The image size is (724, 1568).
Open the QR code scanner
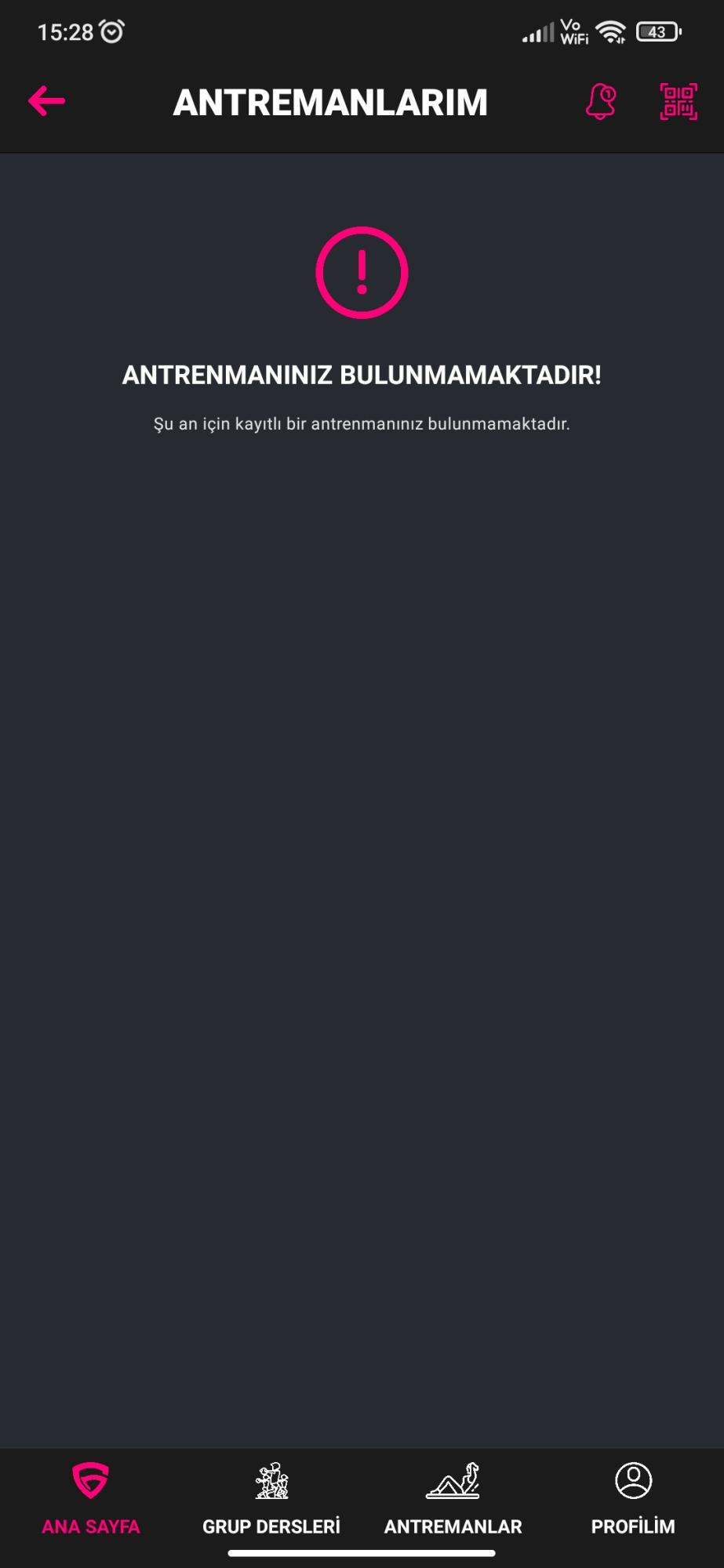(679, 102)
